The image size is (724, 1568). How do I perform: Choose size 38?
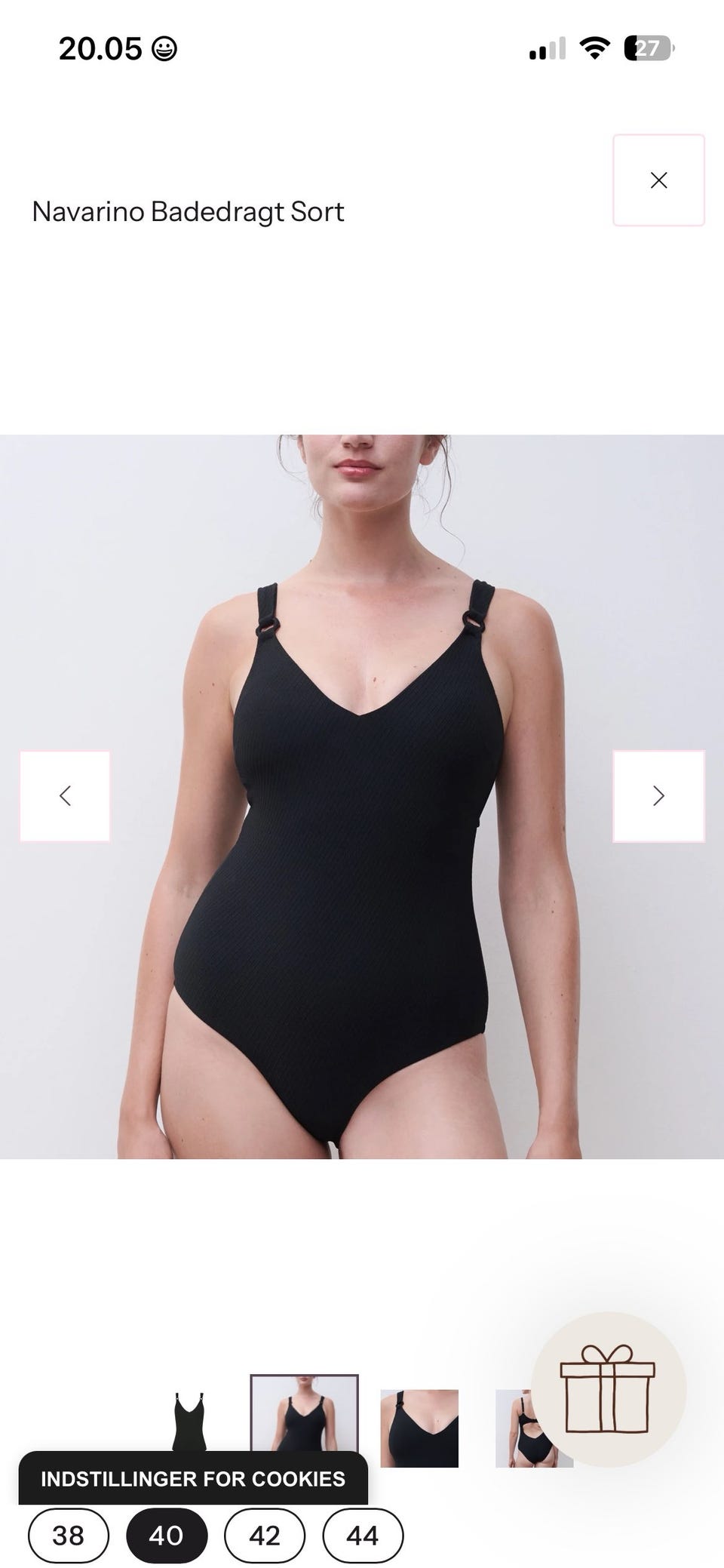(69, 1536)
